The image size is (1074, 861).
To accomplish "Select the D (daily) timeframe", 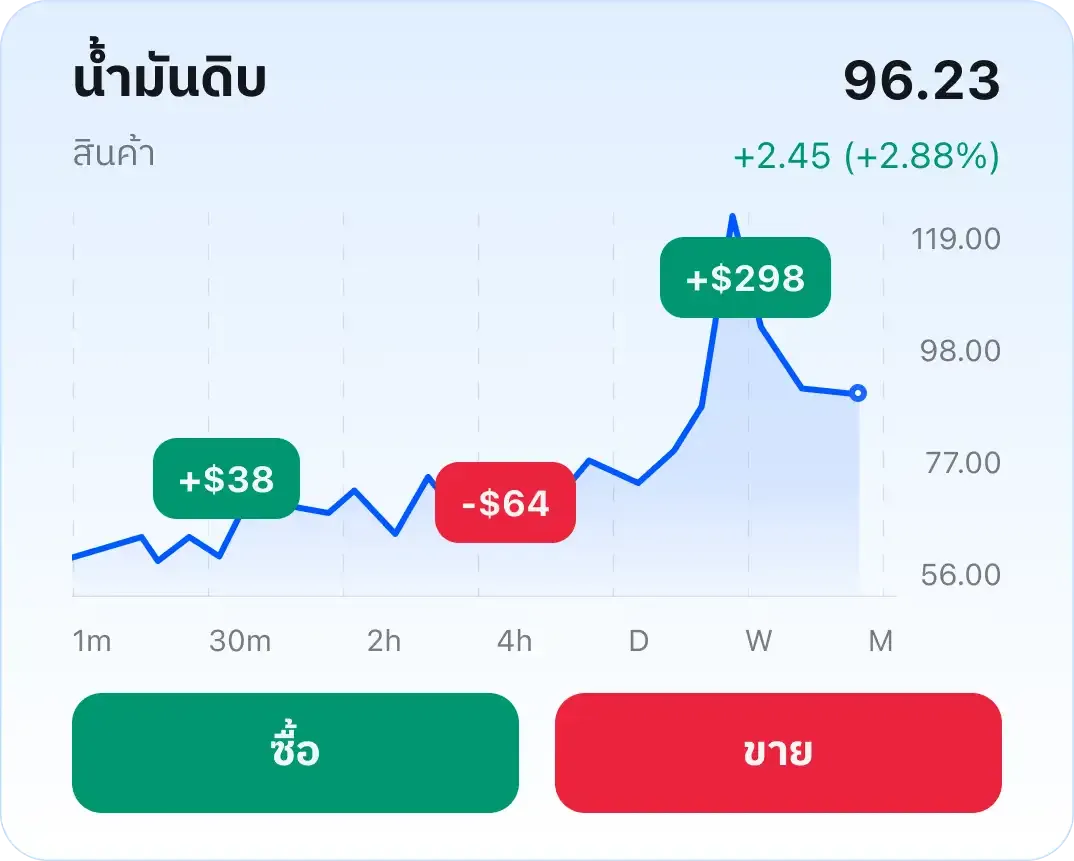I will 638,641.
